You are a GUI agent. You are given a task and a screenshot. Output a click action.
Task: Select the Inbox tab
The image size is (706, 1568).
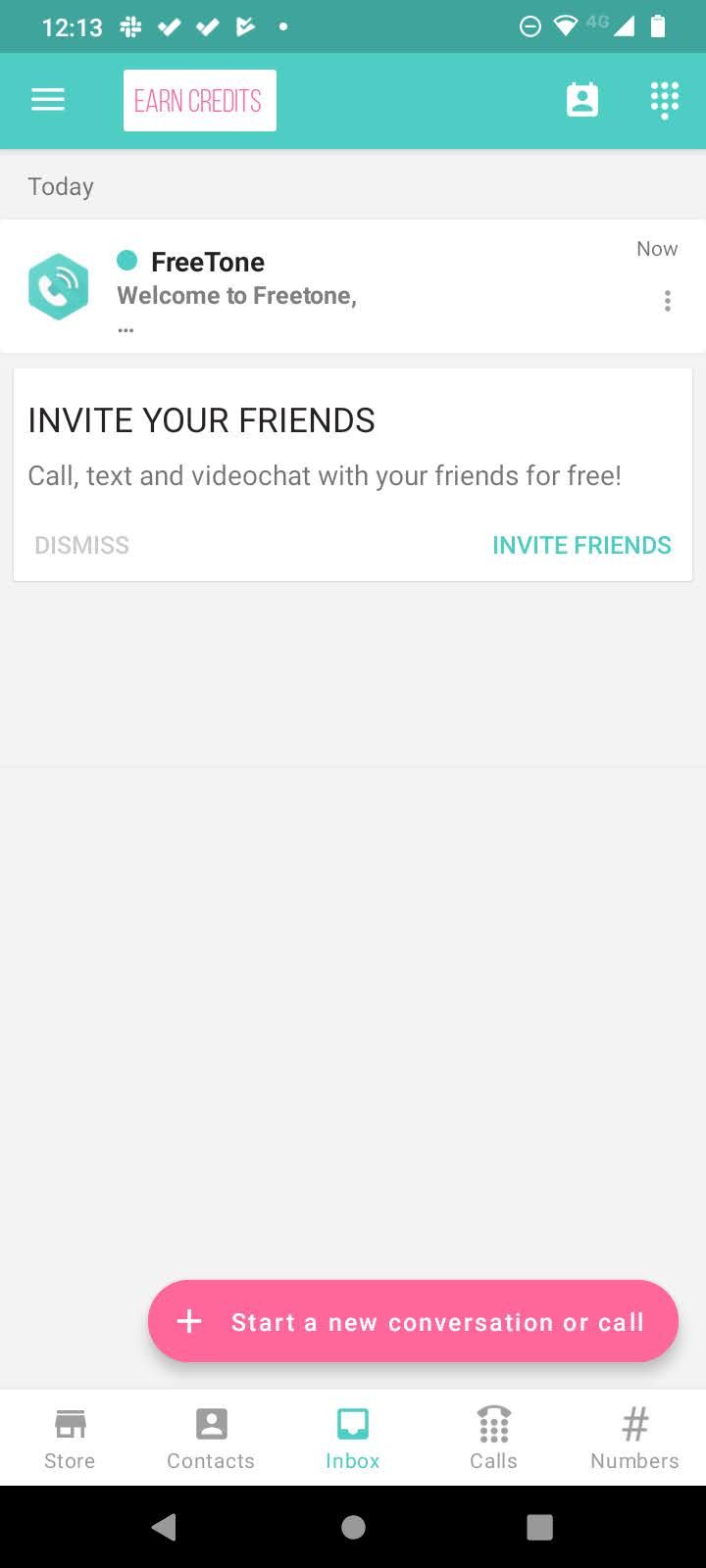click(x=352, y=1438)
